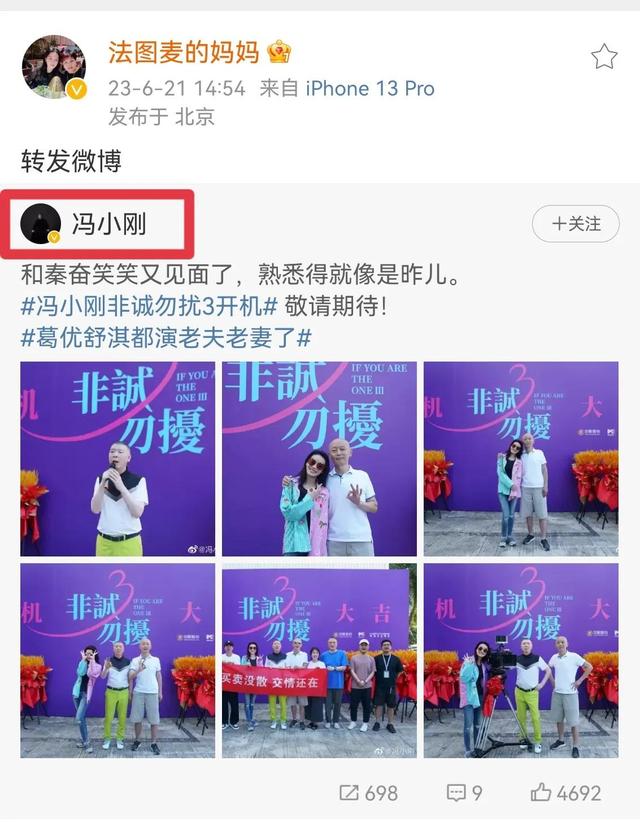Open 法图麦的妈妈 username link
The width and height of the screenshot is (640, 822).
(x=185, y=52)
